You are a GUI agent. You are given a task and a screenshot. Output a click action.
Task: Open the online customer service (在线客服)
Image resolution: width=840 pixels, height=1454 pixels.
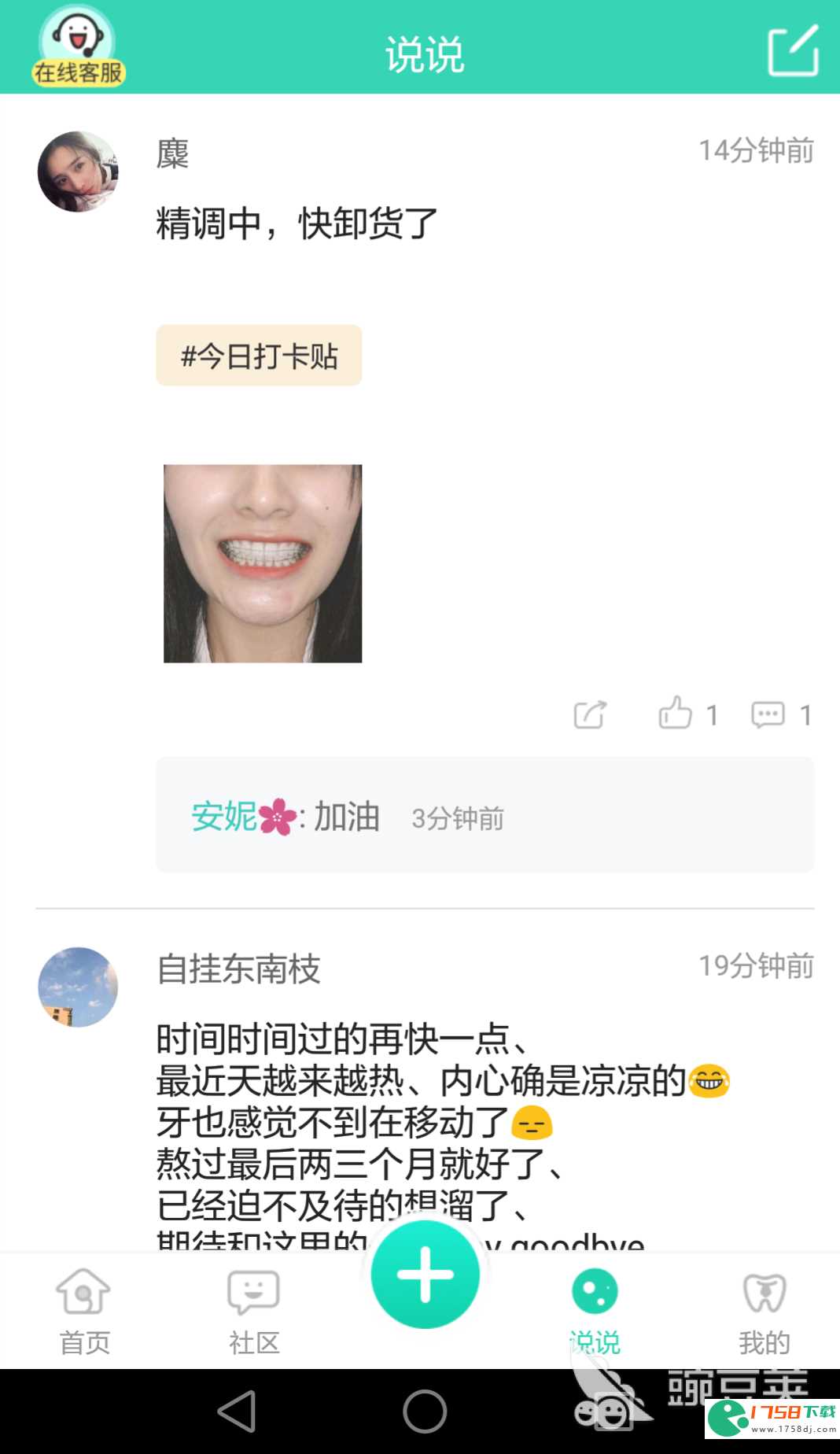click(78, 47)
